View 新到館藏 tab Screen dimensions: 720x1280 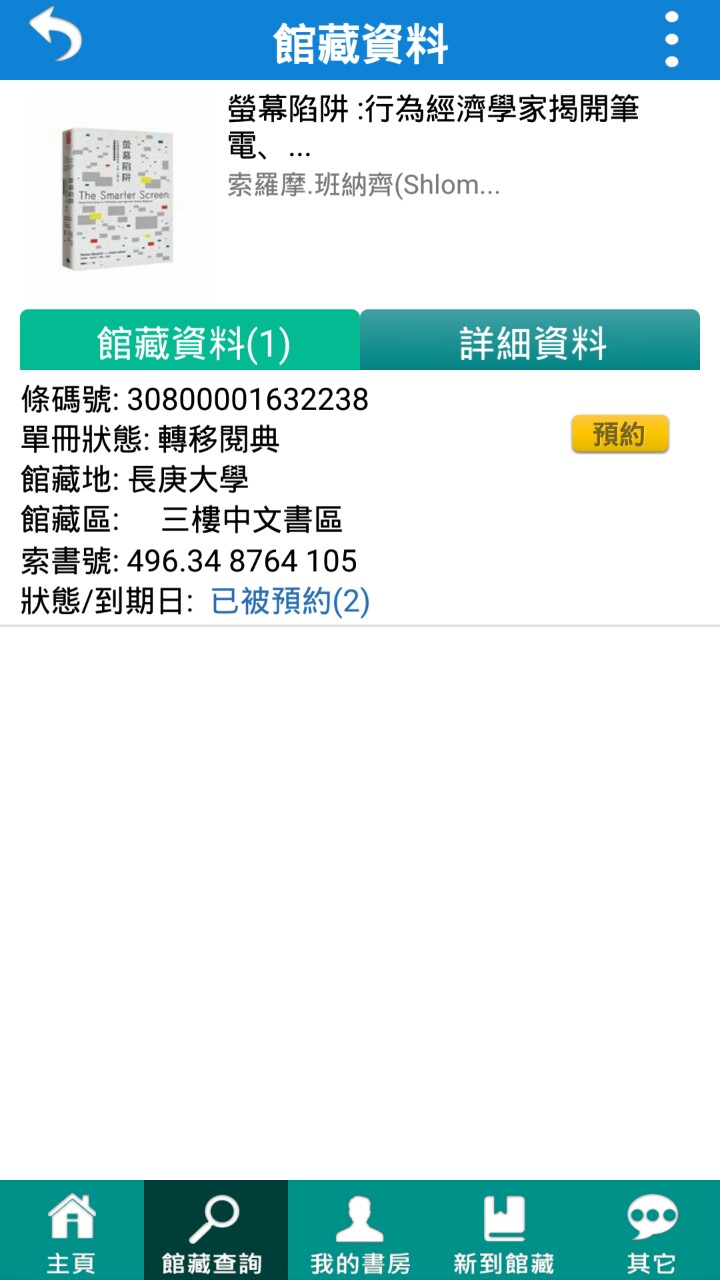coord(504,1230)
